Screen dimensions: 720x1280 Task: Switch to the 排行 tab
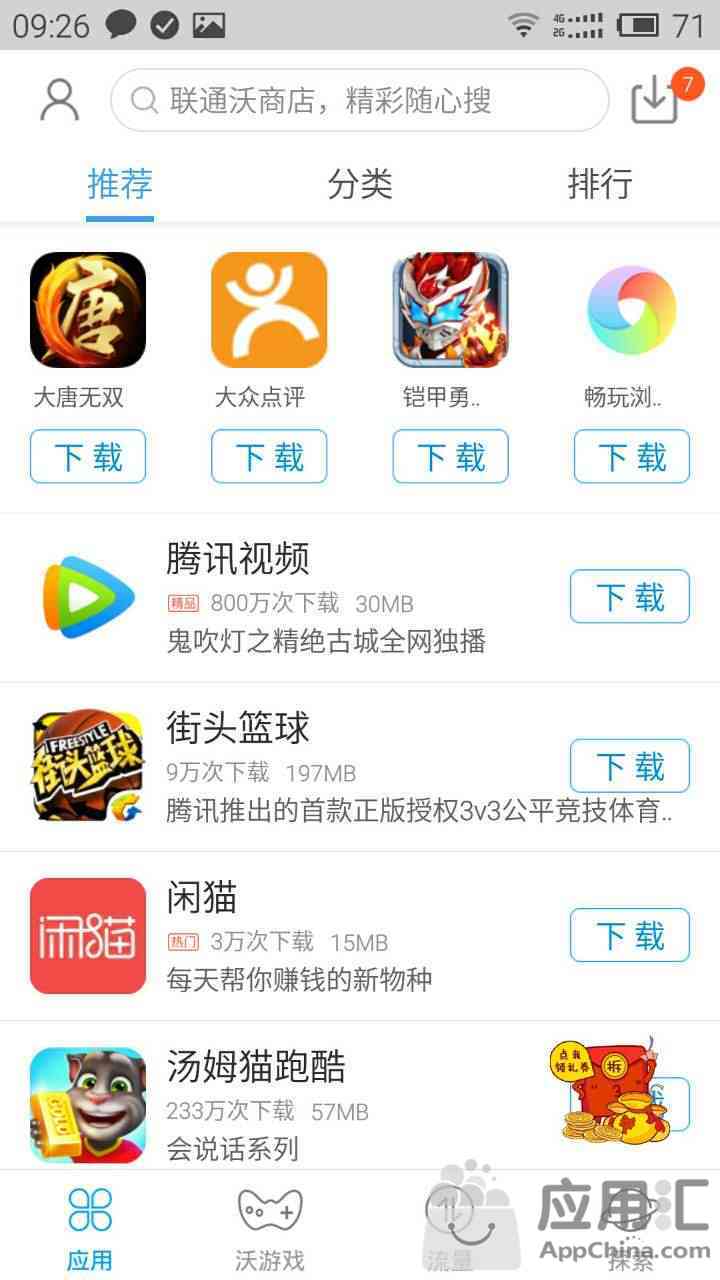point(600,184)
